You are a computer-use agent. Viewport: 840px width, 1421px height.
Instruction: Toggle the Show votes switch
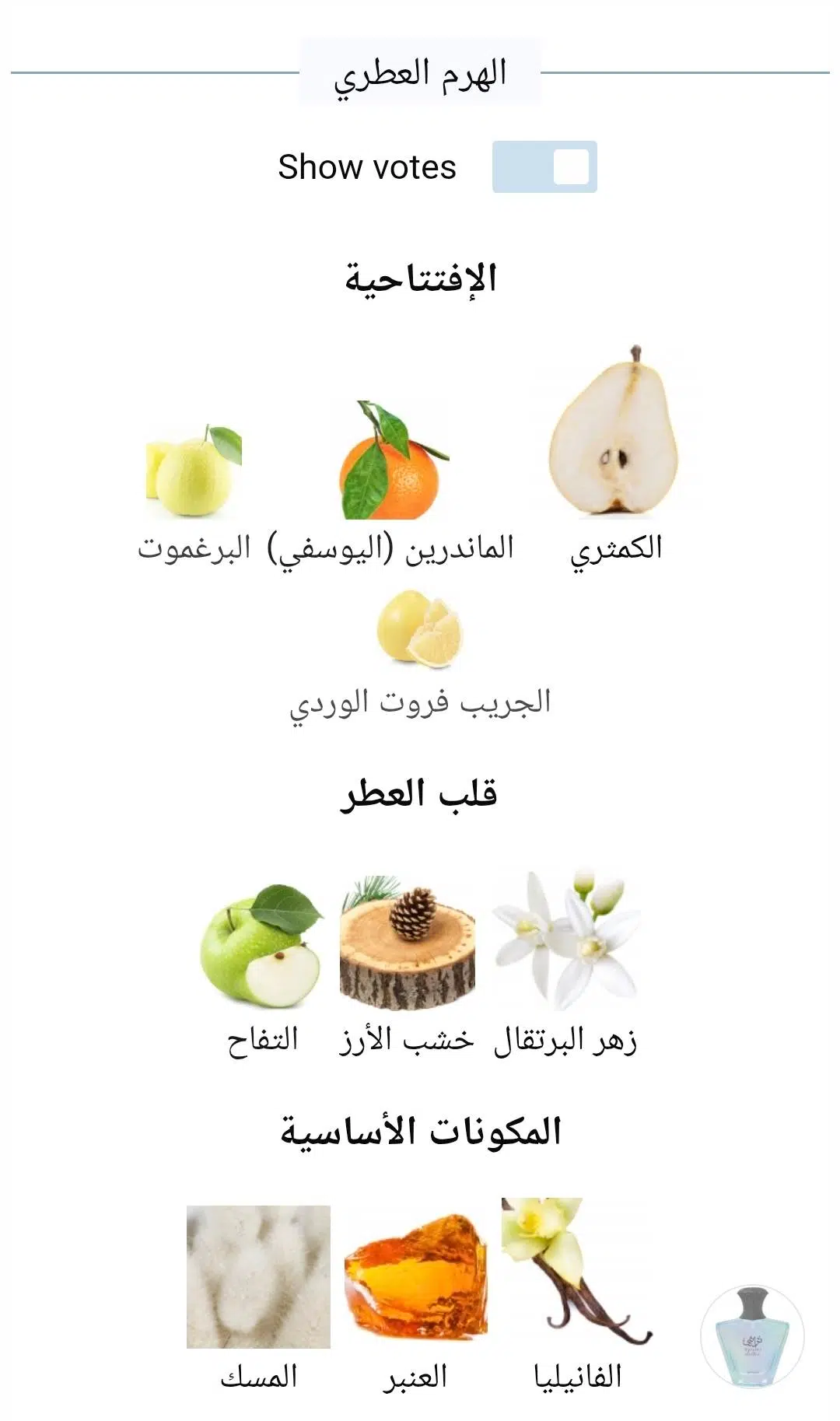pos(544,166)
